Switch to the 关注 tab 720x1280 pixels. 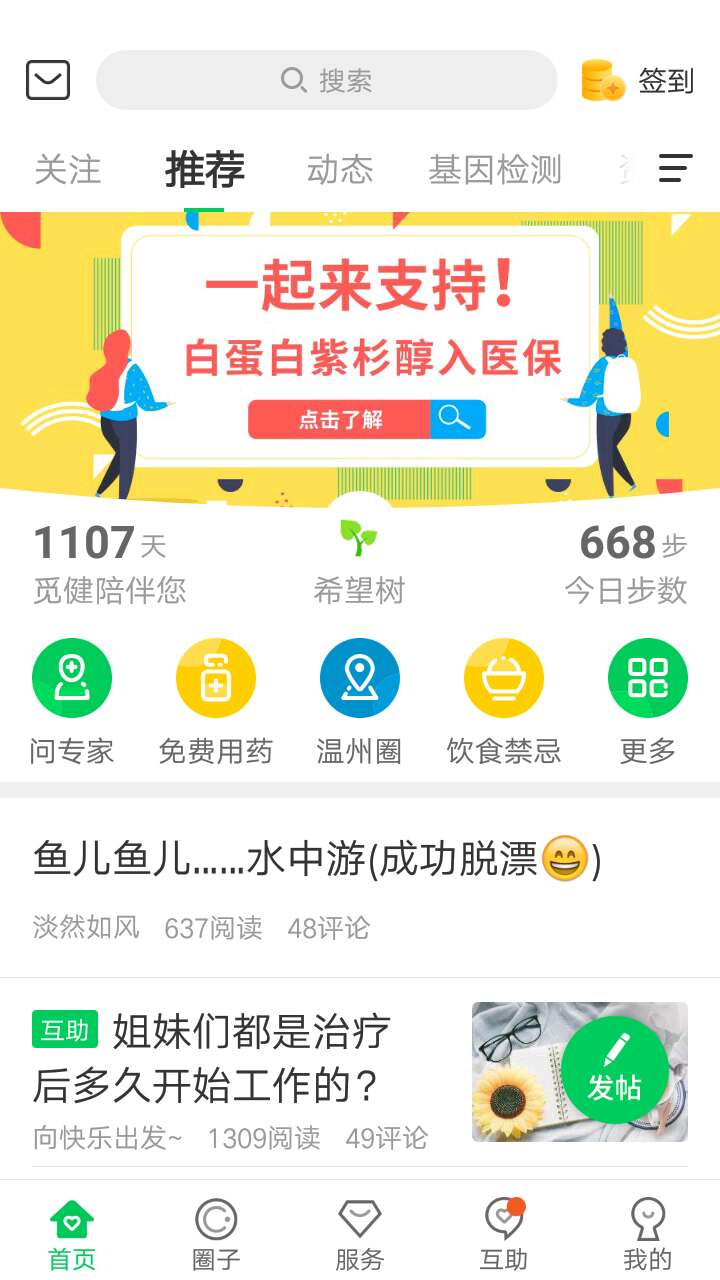tap(68, 169)
